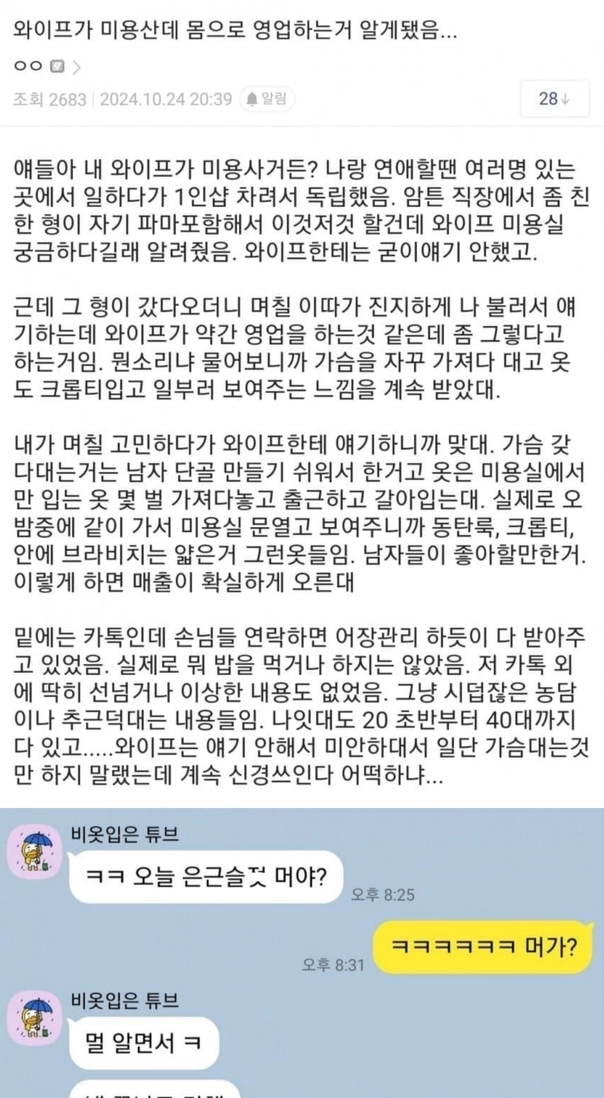Tap the 알림 notification button
This screenshot has width=604, height=1098.
pos(267,99)
